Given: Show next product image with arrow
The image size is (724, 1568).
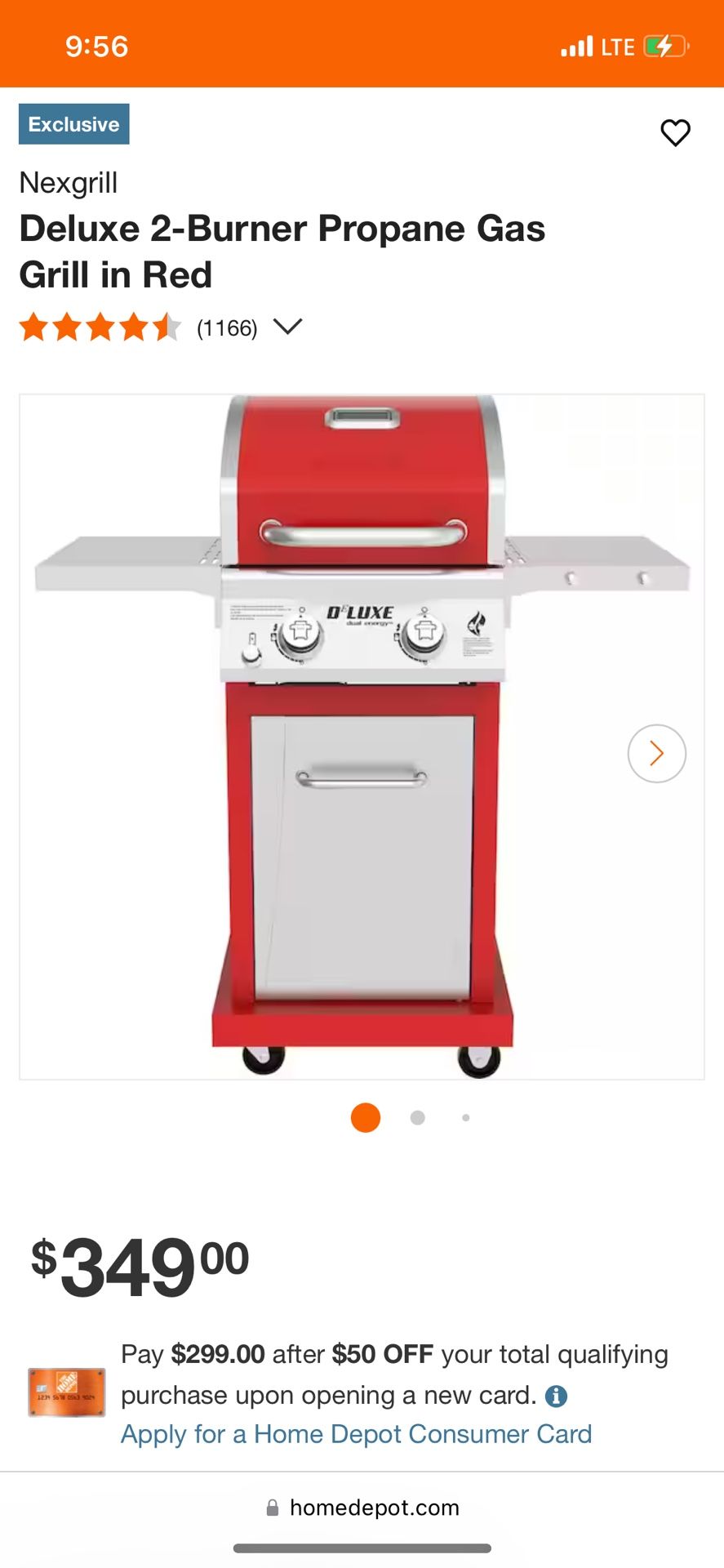Looking at the screenshot, I should coord(656,753).
